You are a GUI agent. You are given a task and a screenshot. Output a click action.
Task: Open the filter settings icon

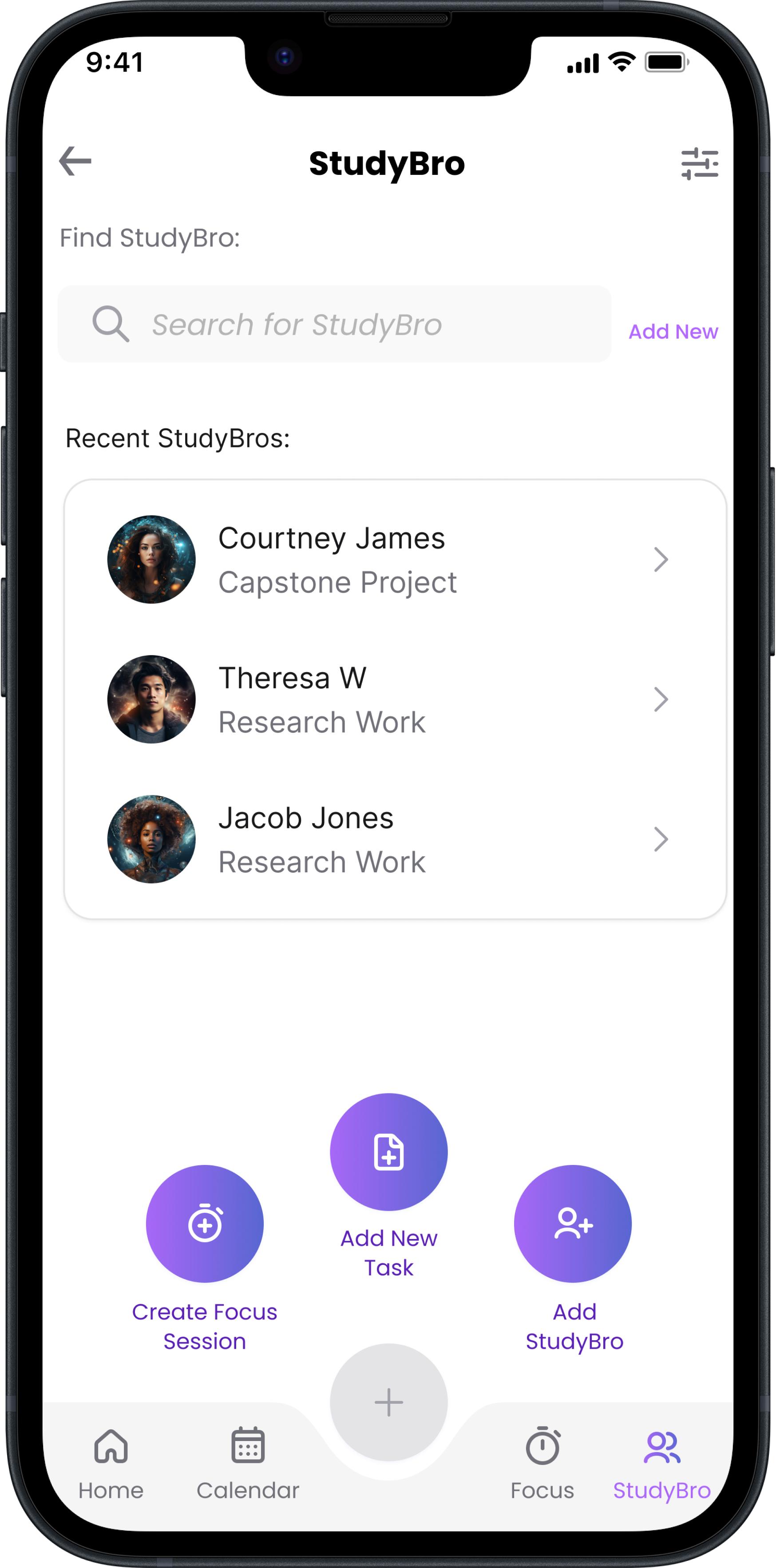pos(699,164)
